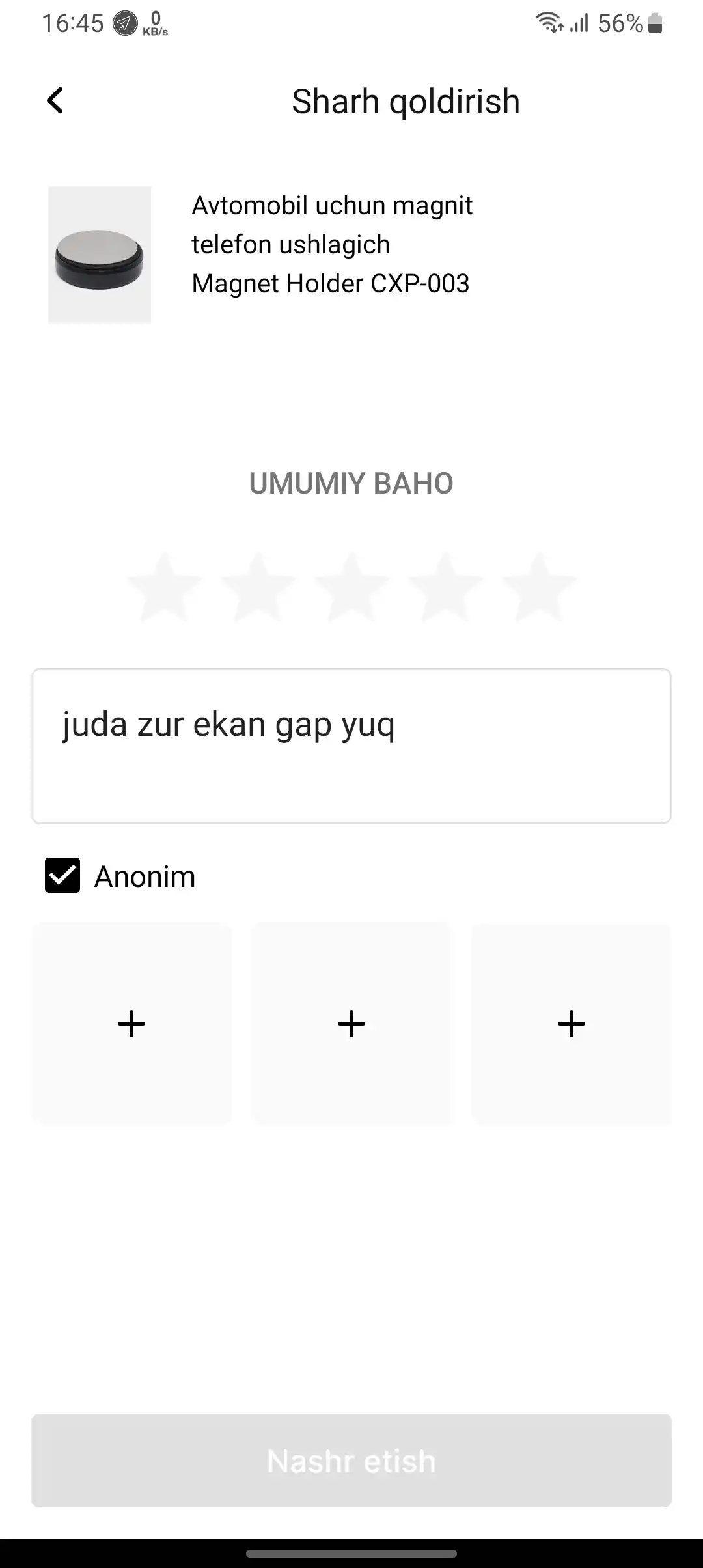
Task: Give a three-star rating
Action: pyautogui.click(x=351, y=586)
